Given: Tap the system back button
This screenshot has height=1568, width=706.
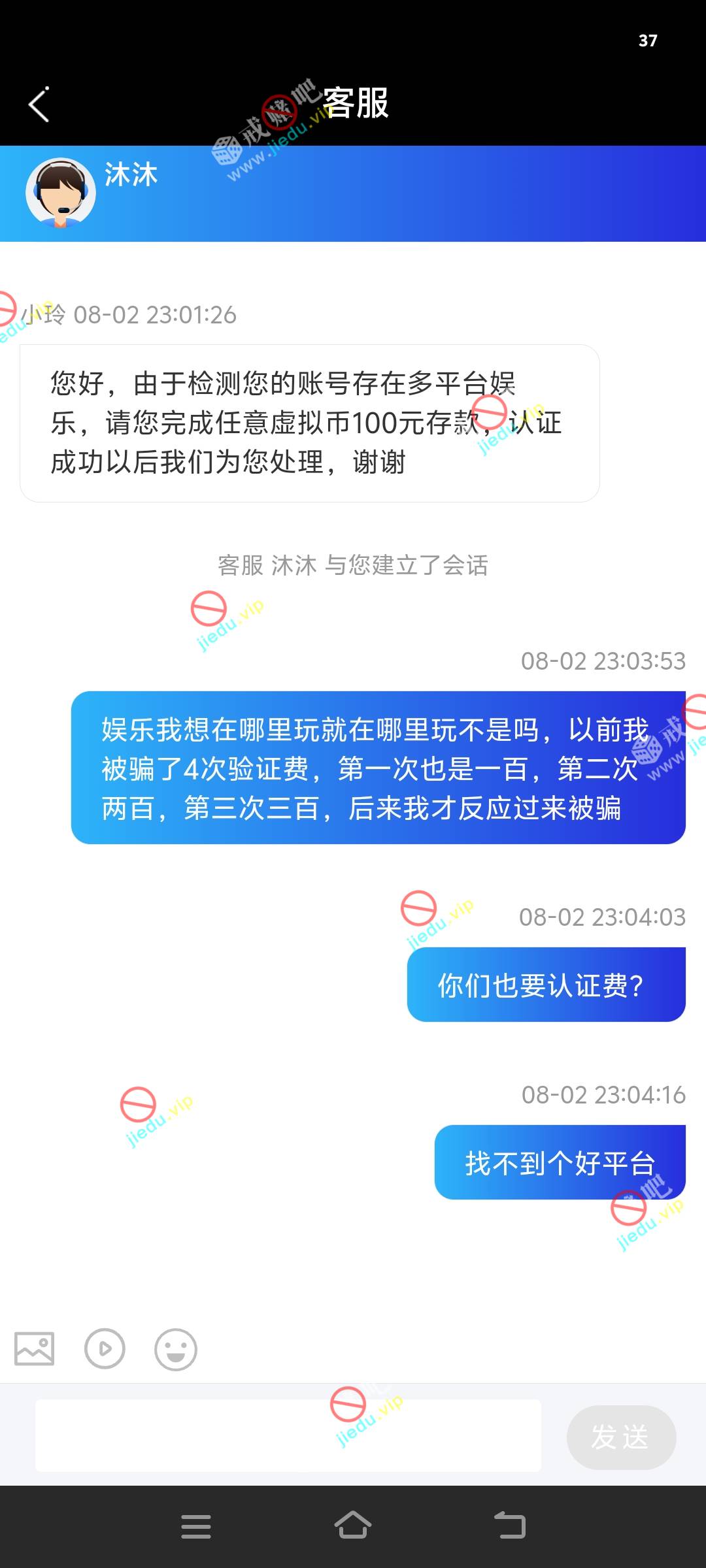Looking at the screenshot, I should click(510, 1526).
